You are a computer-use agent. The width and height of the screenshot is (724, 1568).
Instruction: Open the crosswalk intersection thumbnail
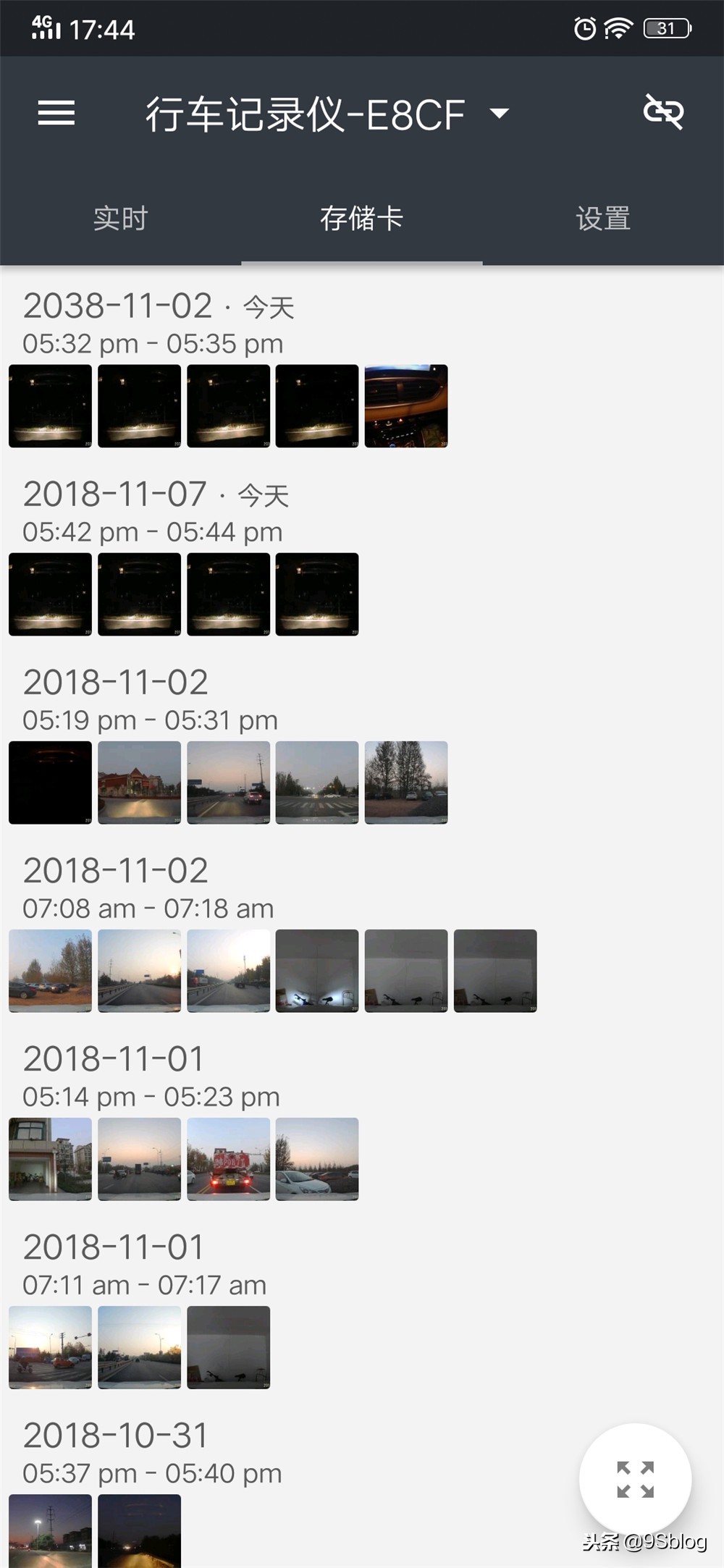tap(316, 783)
